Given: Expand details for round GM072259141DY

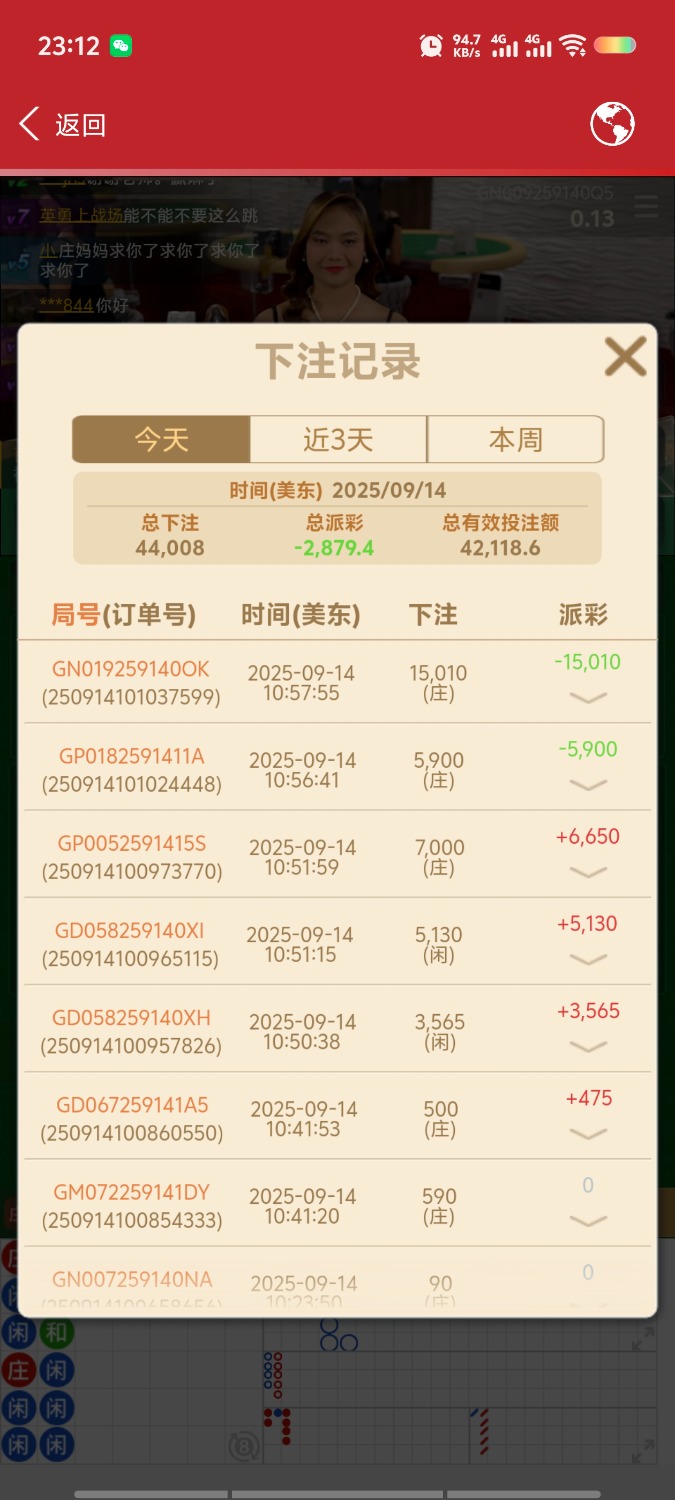Looking at the screenshot, I should 588,1220.
